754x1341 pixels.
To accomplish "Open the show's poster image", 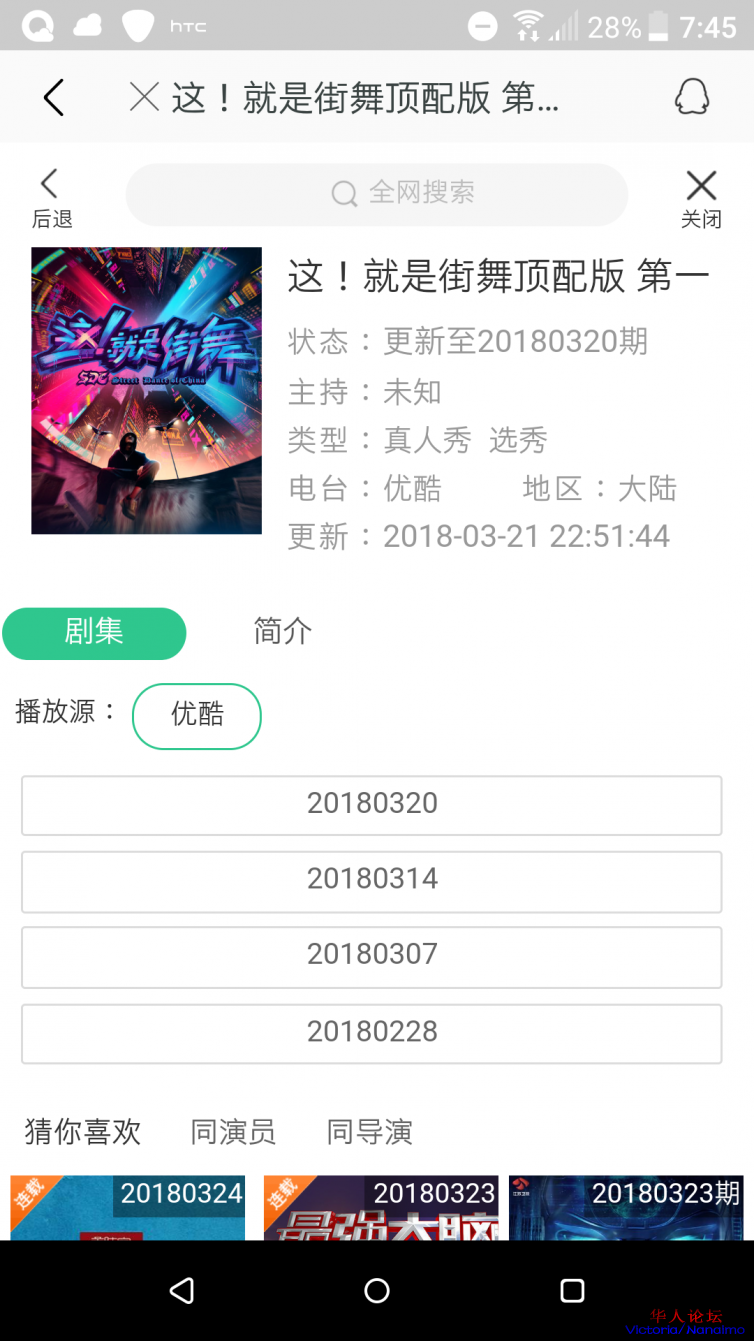I will click(146, 390).
